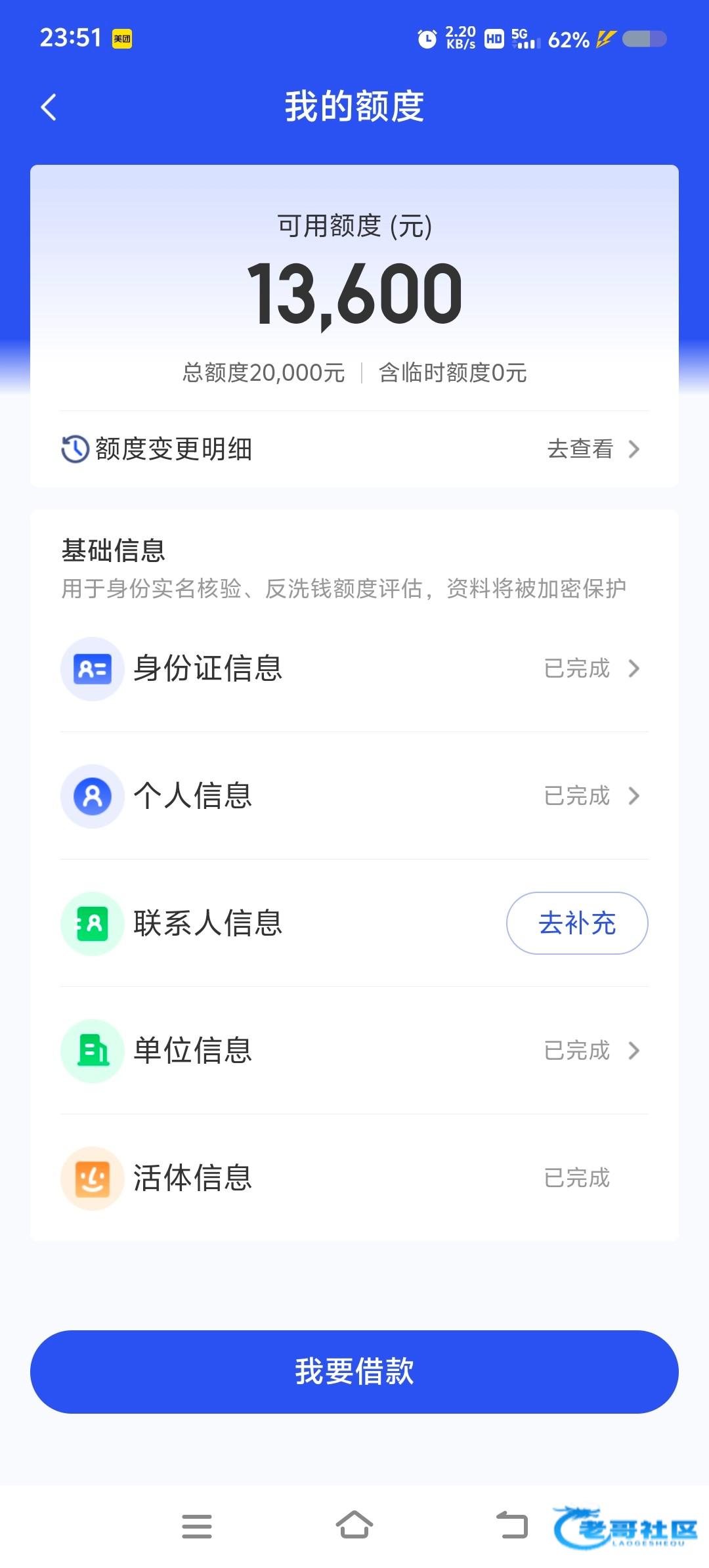Open 身份证信息 row
The height and width of the screenshot is (1568, 709).
click(x=354, y=668)
